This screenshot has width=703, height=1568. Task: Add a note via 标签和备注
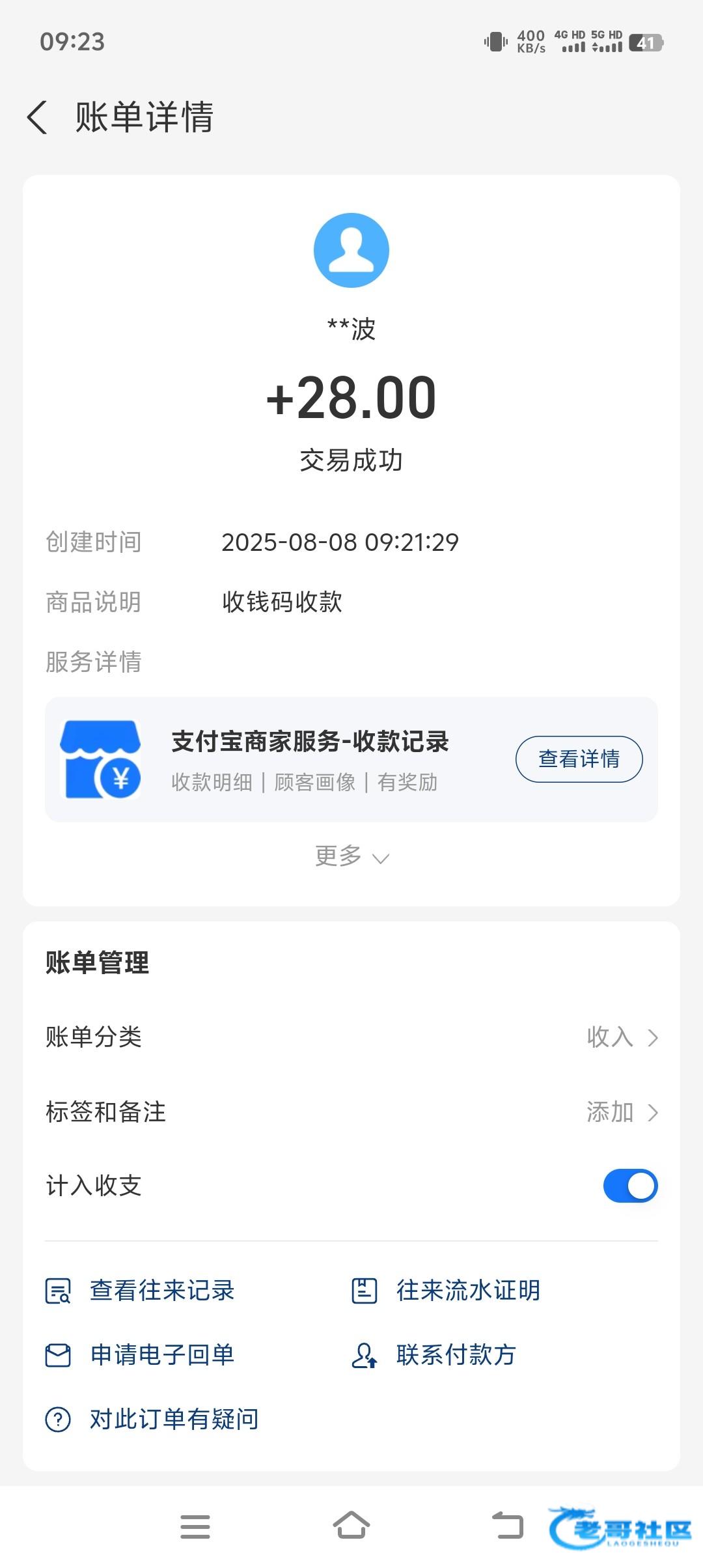pyautogui.click(x=351, y=1112)
